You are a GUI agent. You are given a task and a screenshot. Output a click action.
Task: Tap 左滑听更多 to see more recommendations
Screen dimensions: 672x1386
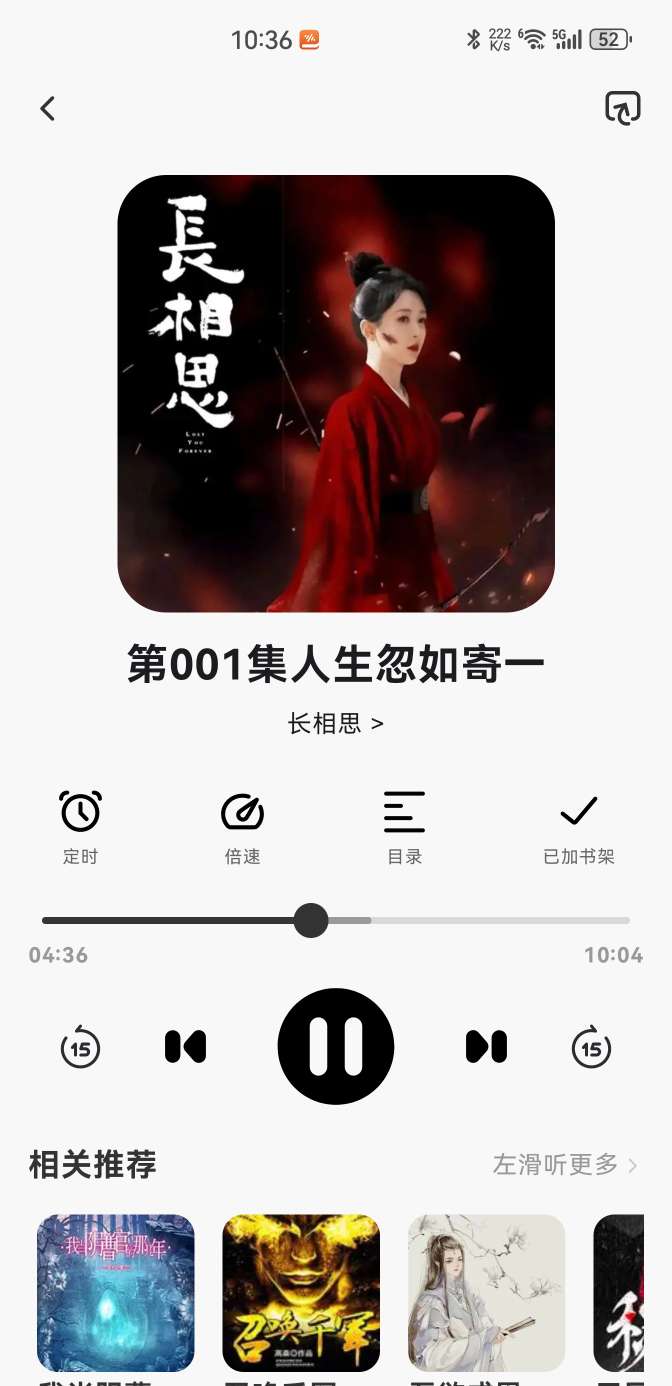564,1164
